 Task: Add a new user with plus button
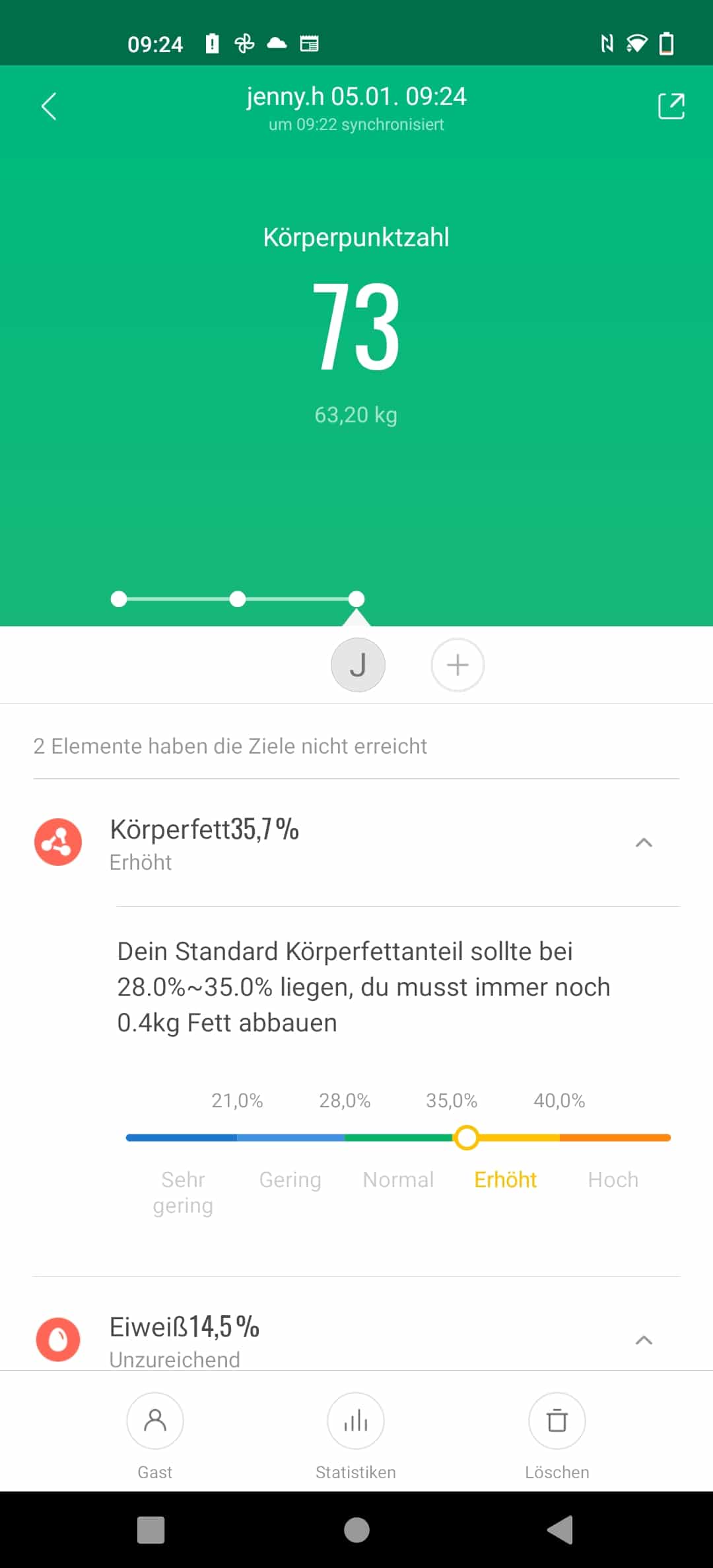pos(458,665)
